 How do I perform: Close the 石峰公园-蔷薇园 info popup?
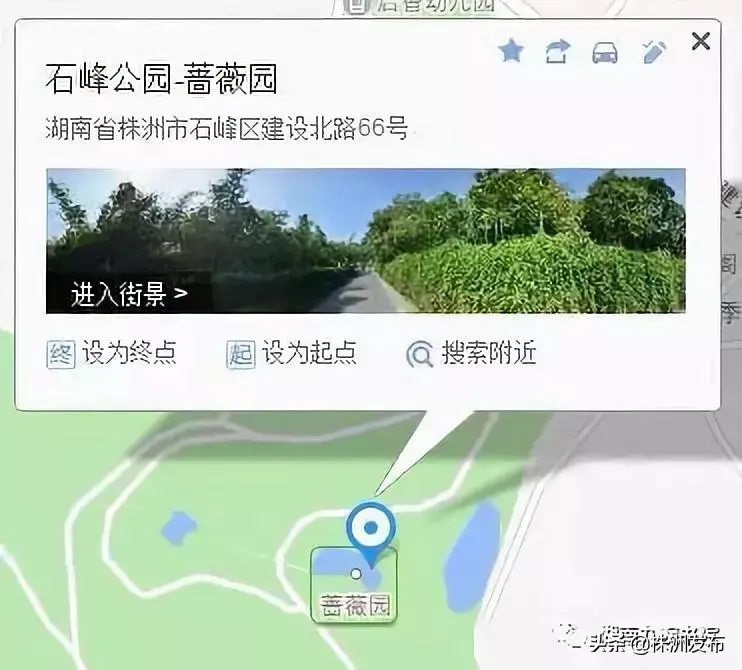pos(701,41)
